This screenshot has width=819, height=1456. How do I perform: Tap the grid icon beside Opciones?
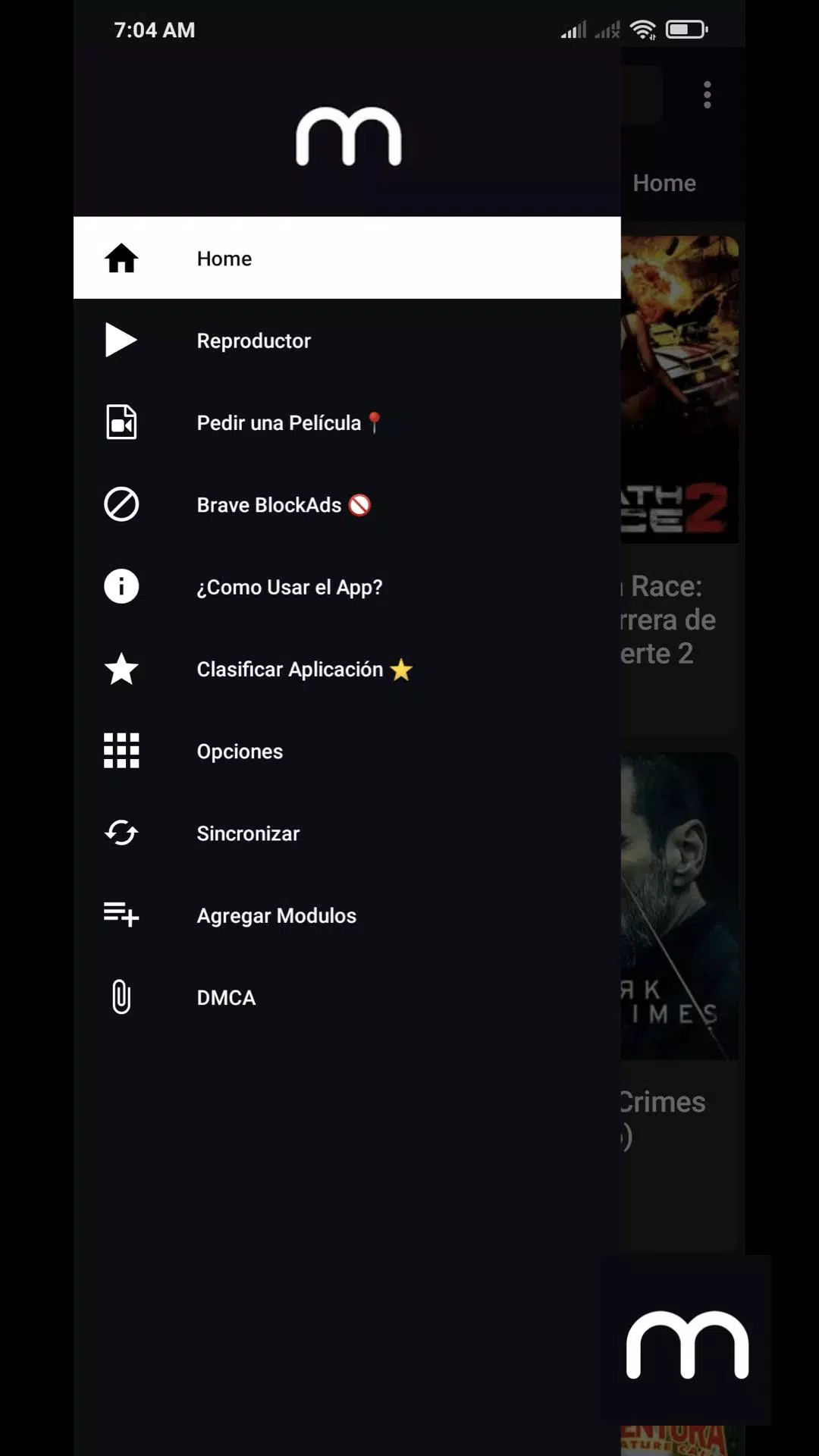click(x=121, y=751)
